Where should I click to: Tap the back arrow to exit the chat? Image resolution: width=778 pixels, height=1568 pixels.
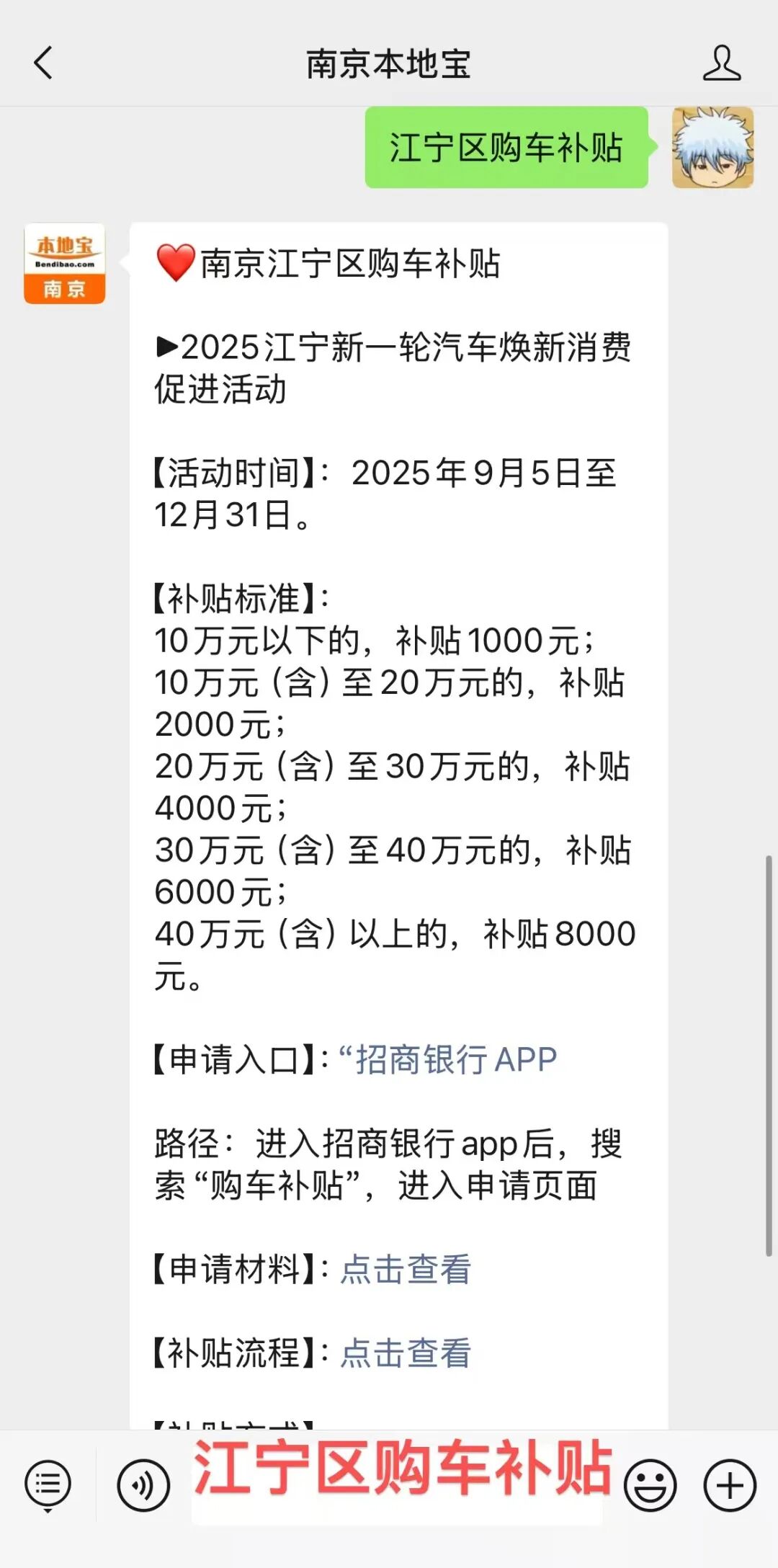(x=43, y=63)
